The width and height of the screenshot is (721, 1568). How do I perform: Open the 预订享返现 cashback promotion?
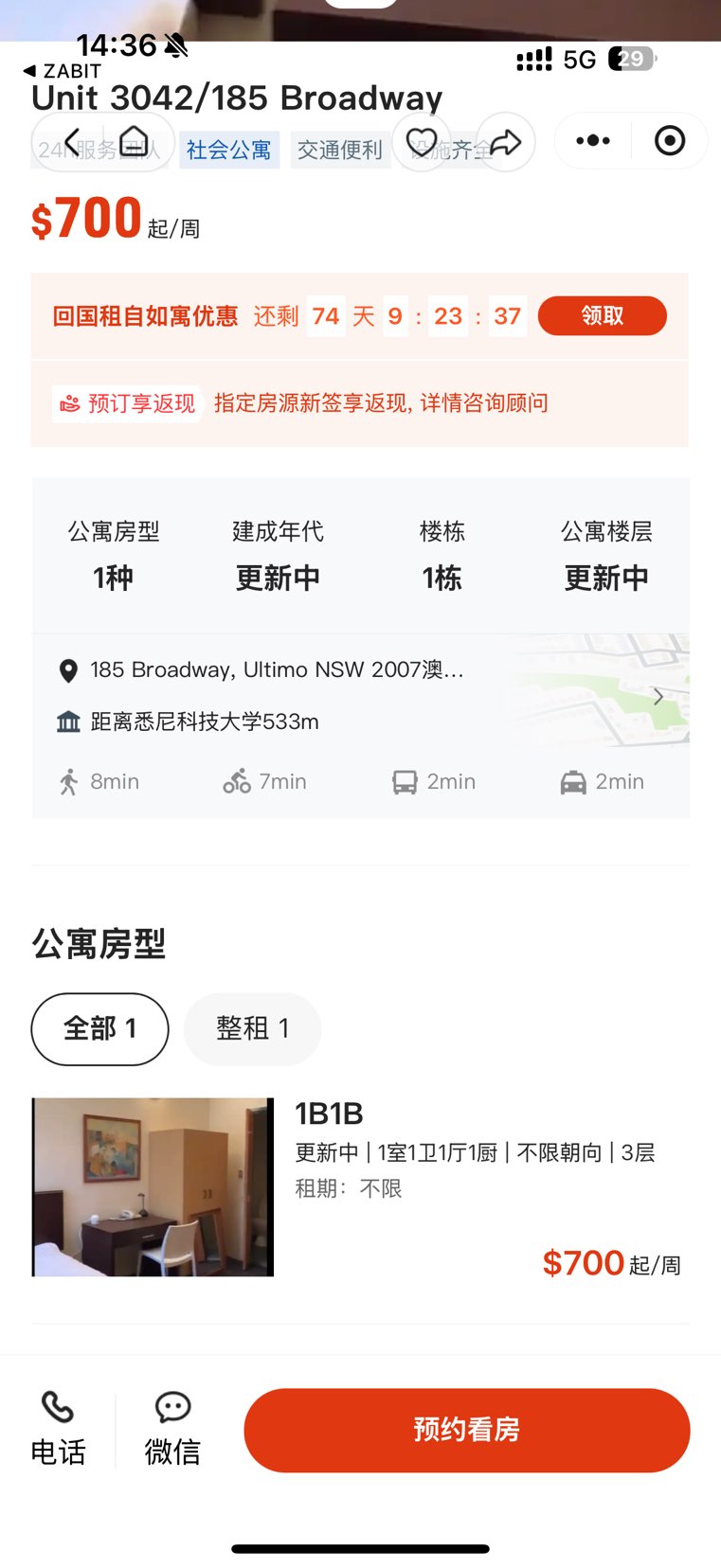(128, 403)
